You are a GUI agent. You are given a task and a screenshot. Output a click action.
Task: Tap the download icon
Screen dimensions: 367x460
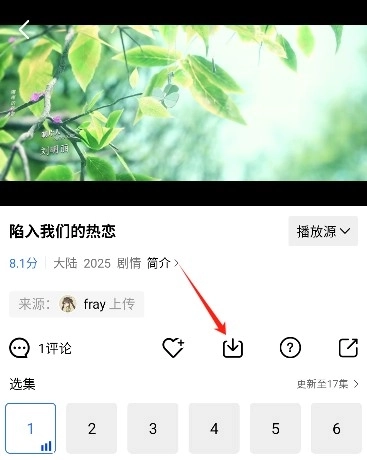(x=233, y=349)
